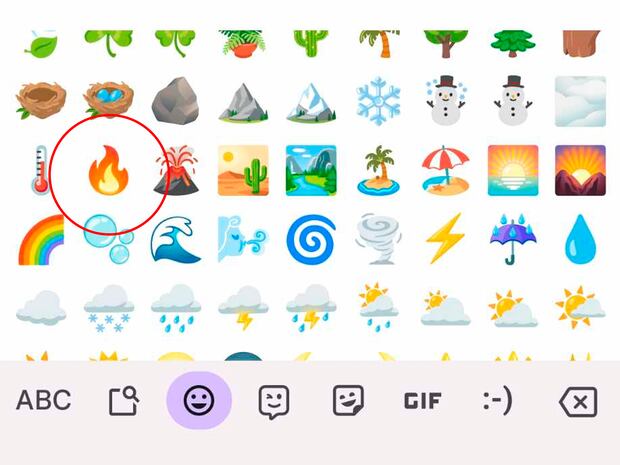Insert the thermometer emoji
The width and height of the screenshot is (620, 465).
40,170
